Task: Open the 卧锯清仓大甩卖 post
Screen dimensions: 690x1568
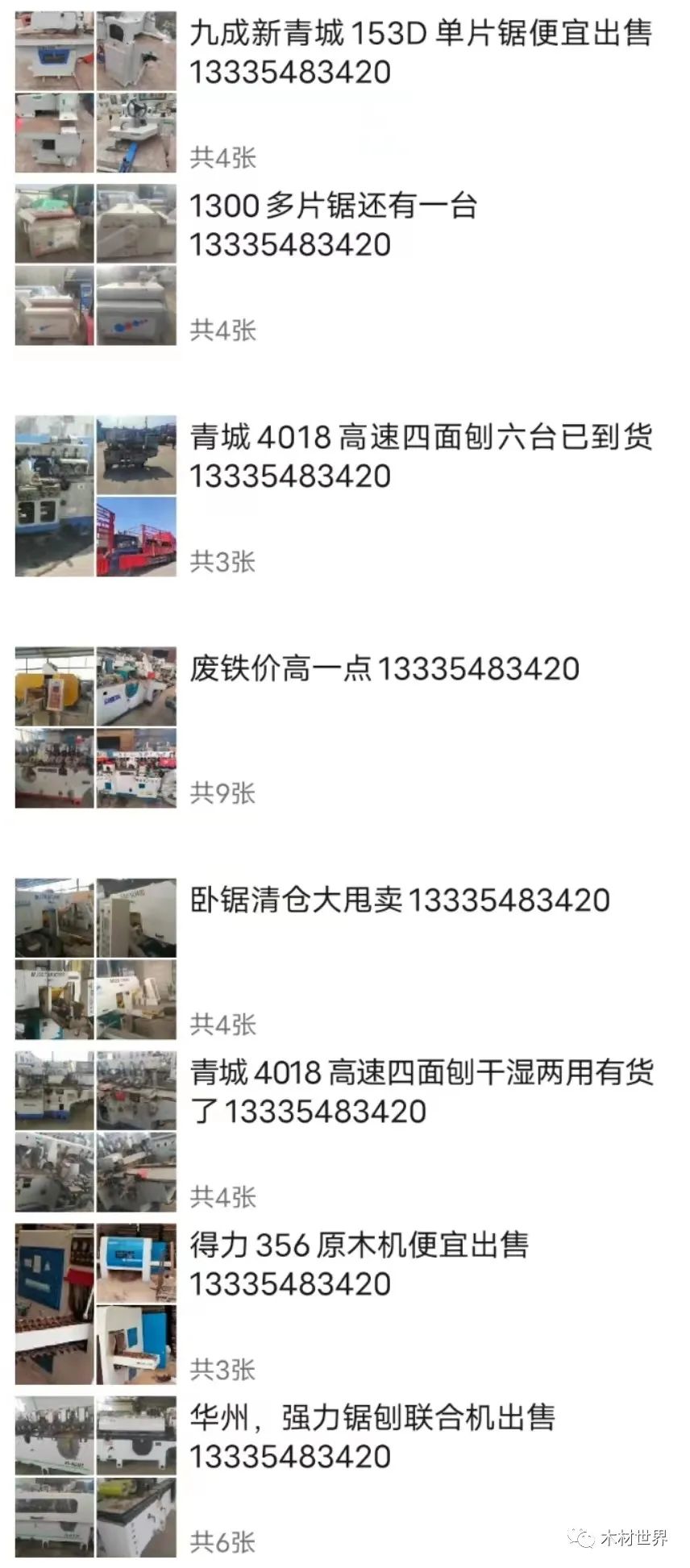Action: [399, 900]
